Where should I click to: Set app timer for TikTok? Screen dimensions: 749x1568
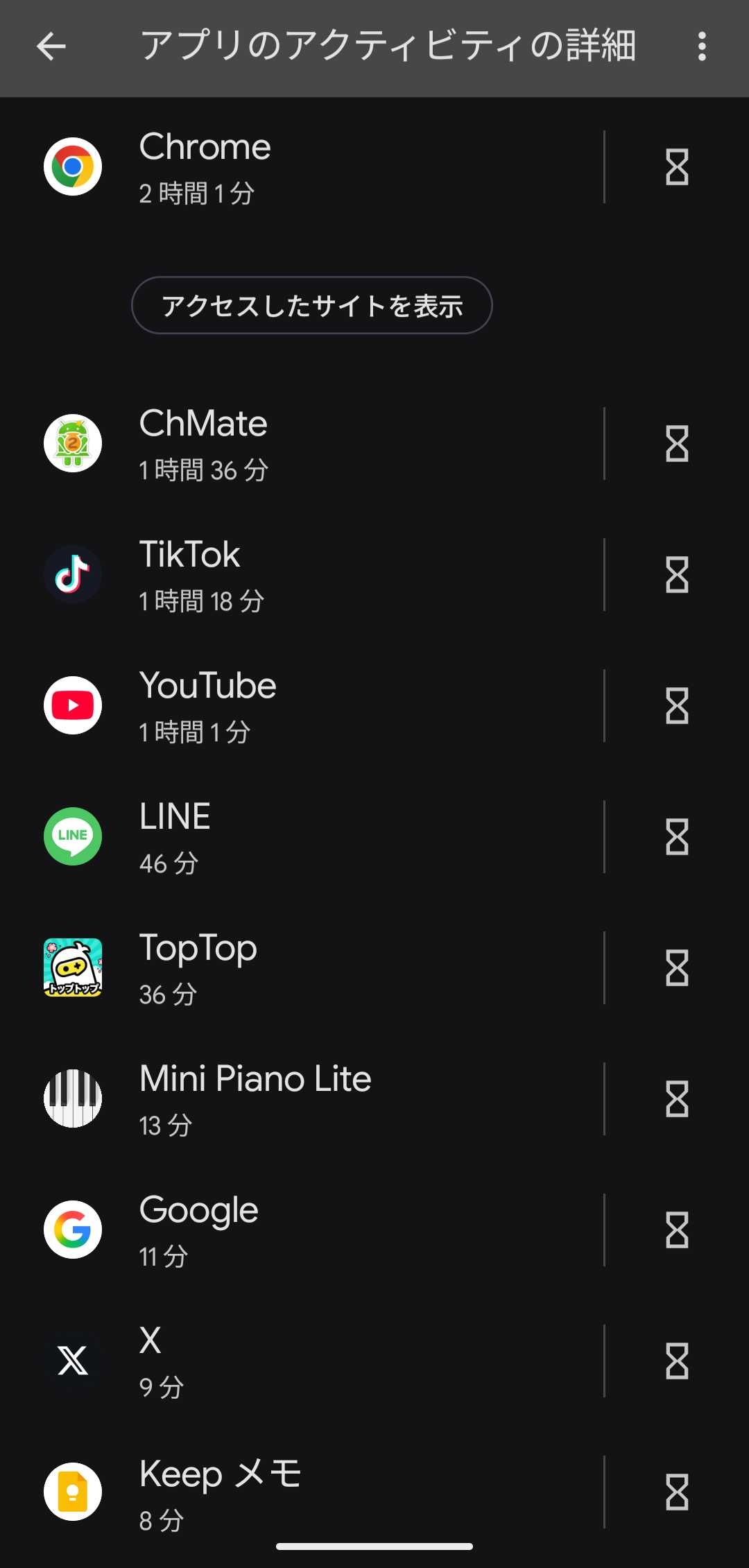(x=677, y=575)
